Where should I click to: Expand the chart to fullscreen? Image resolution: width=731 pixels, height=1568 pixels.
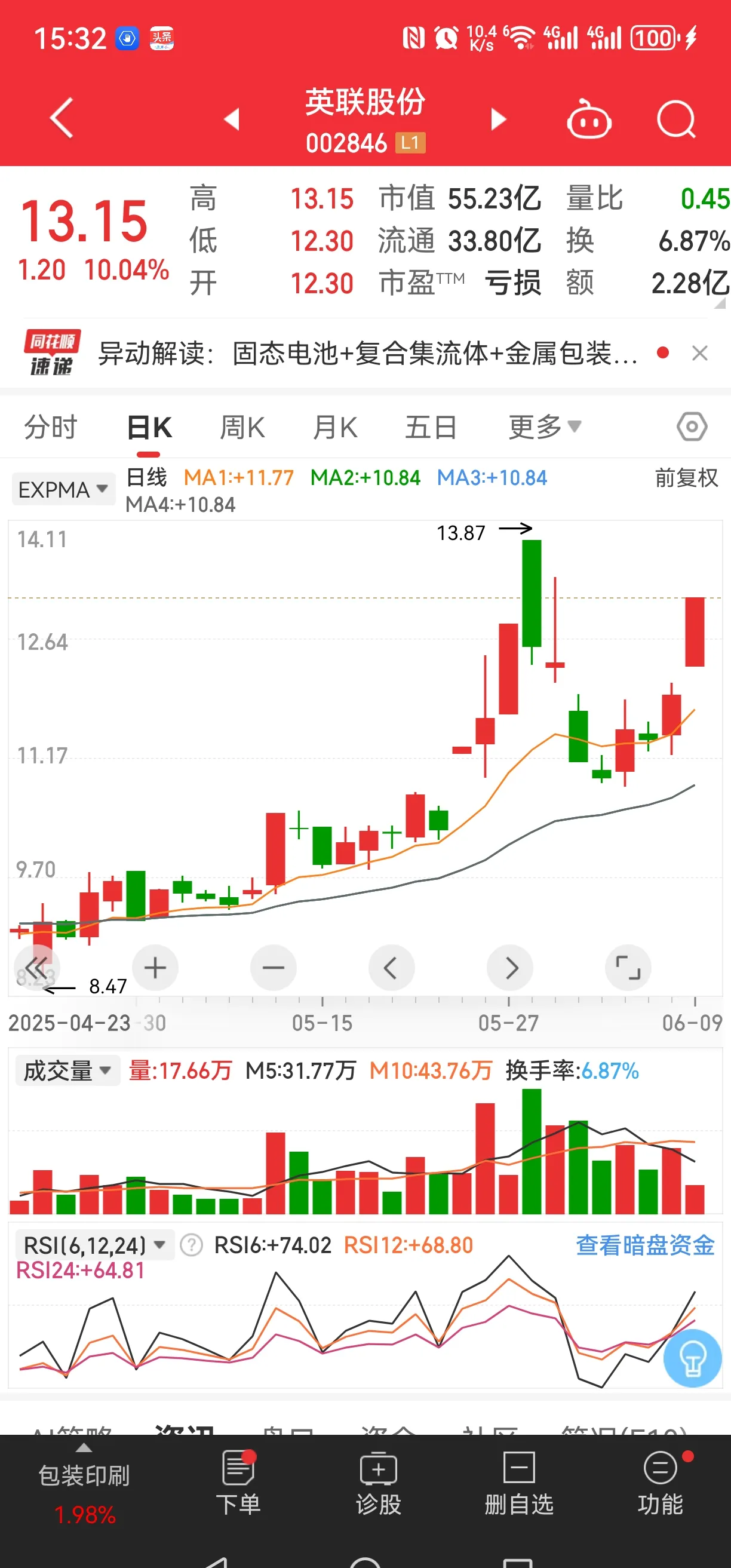[x=628, y=968]
